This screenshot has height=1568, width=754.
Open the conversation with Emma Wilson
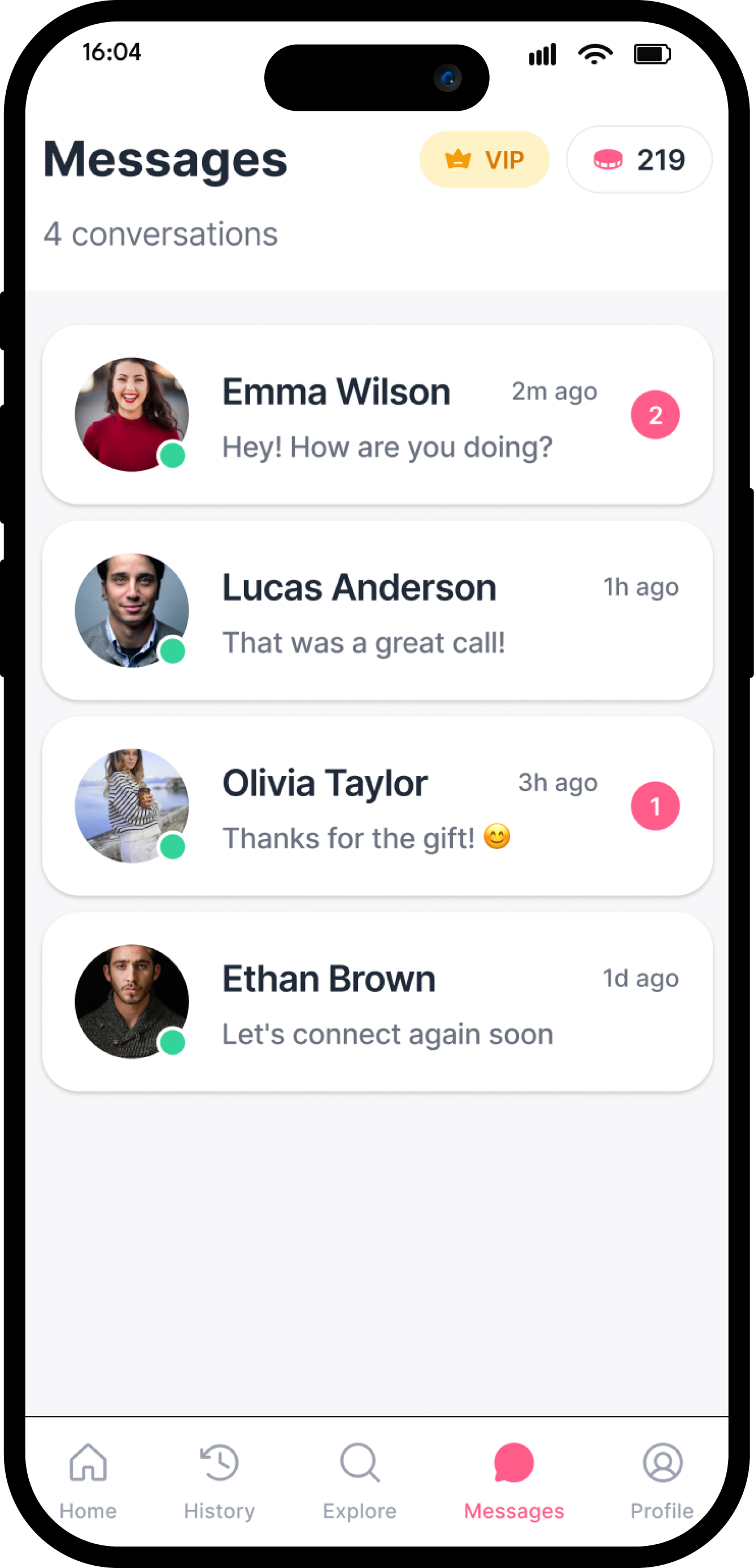377,415
